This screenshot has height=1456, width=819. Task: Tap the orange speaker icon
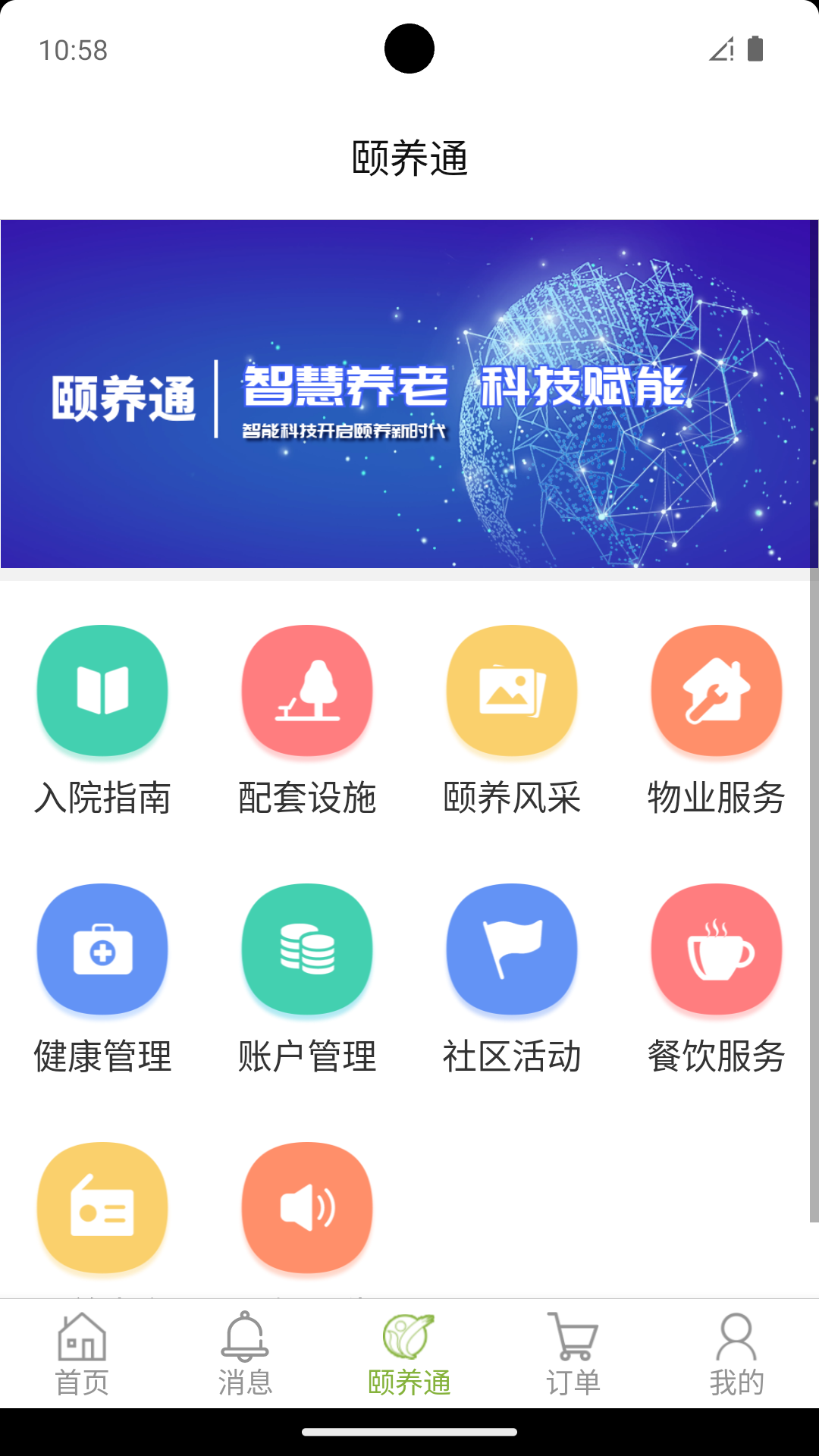[x=307, y=1207]
